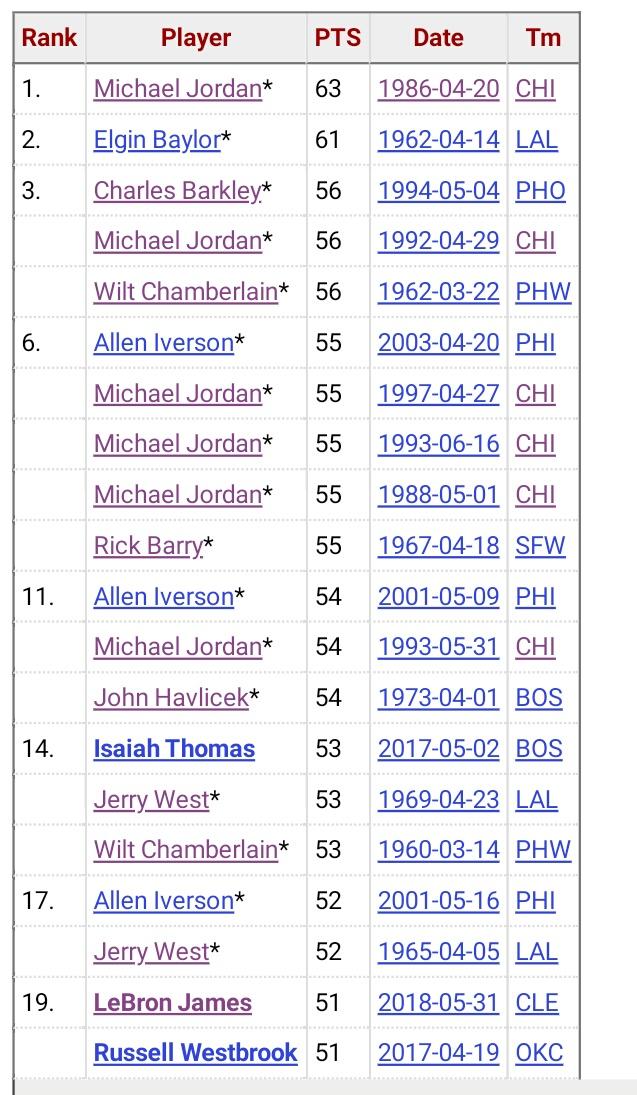Open the 1969-04-23 game link
This screenshot has height=1095, width=637.
439,800
